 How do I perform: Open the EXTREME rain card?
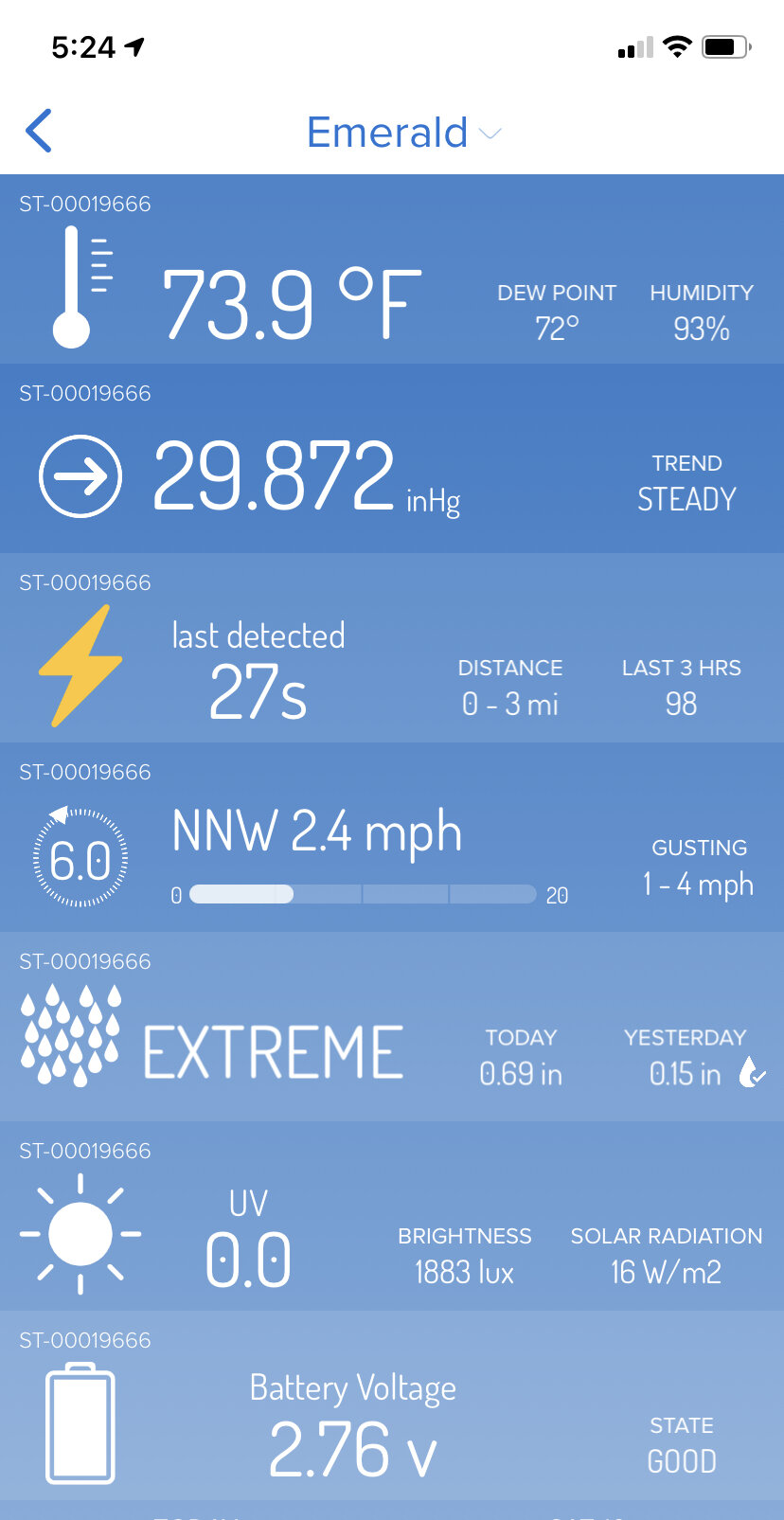tap(392, 1027)
